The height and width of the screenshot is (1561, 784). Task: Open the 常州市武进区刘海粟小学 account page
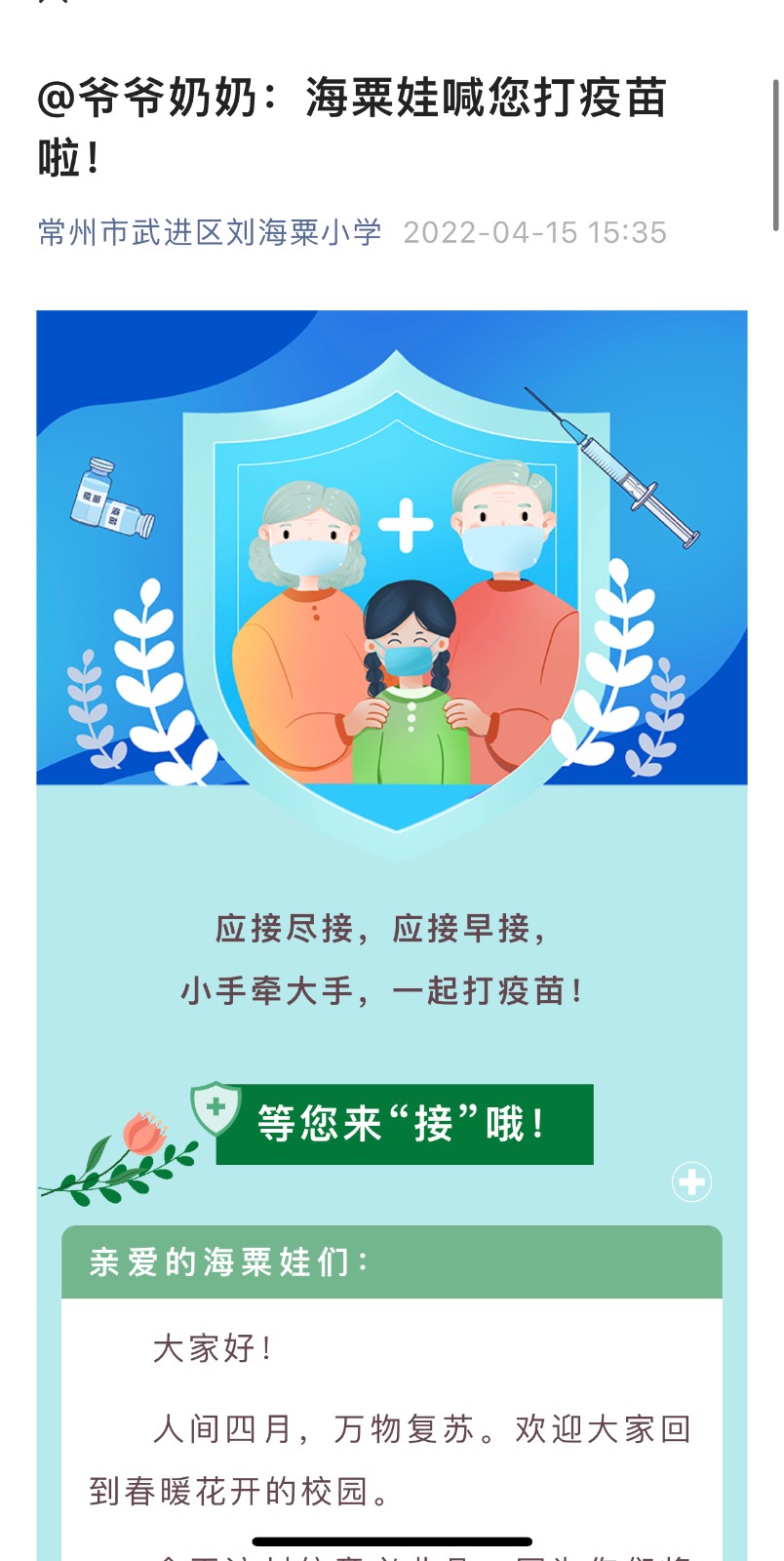(210, 232)
